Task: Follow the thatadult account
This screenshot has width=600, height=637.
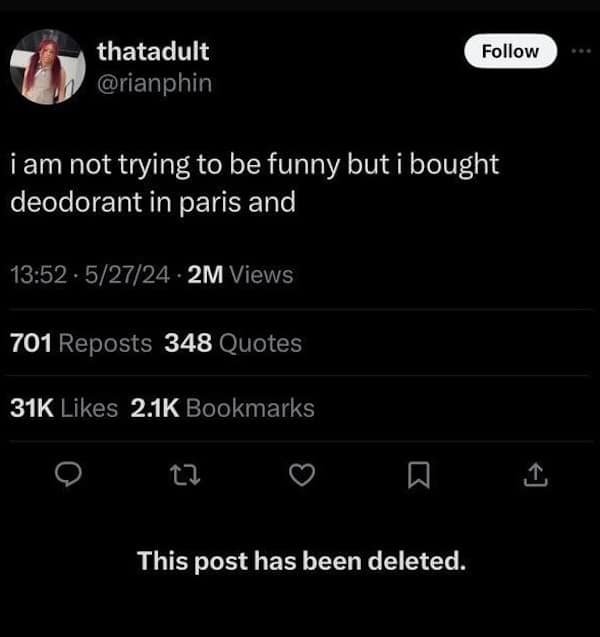Action: pyautogui.click(x=510, y=51)
